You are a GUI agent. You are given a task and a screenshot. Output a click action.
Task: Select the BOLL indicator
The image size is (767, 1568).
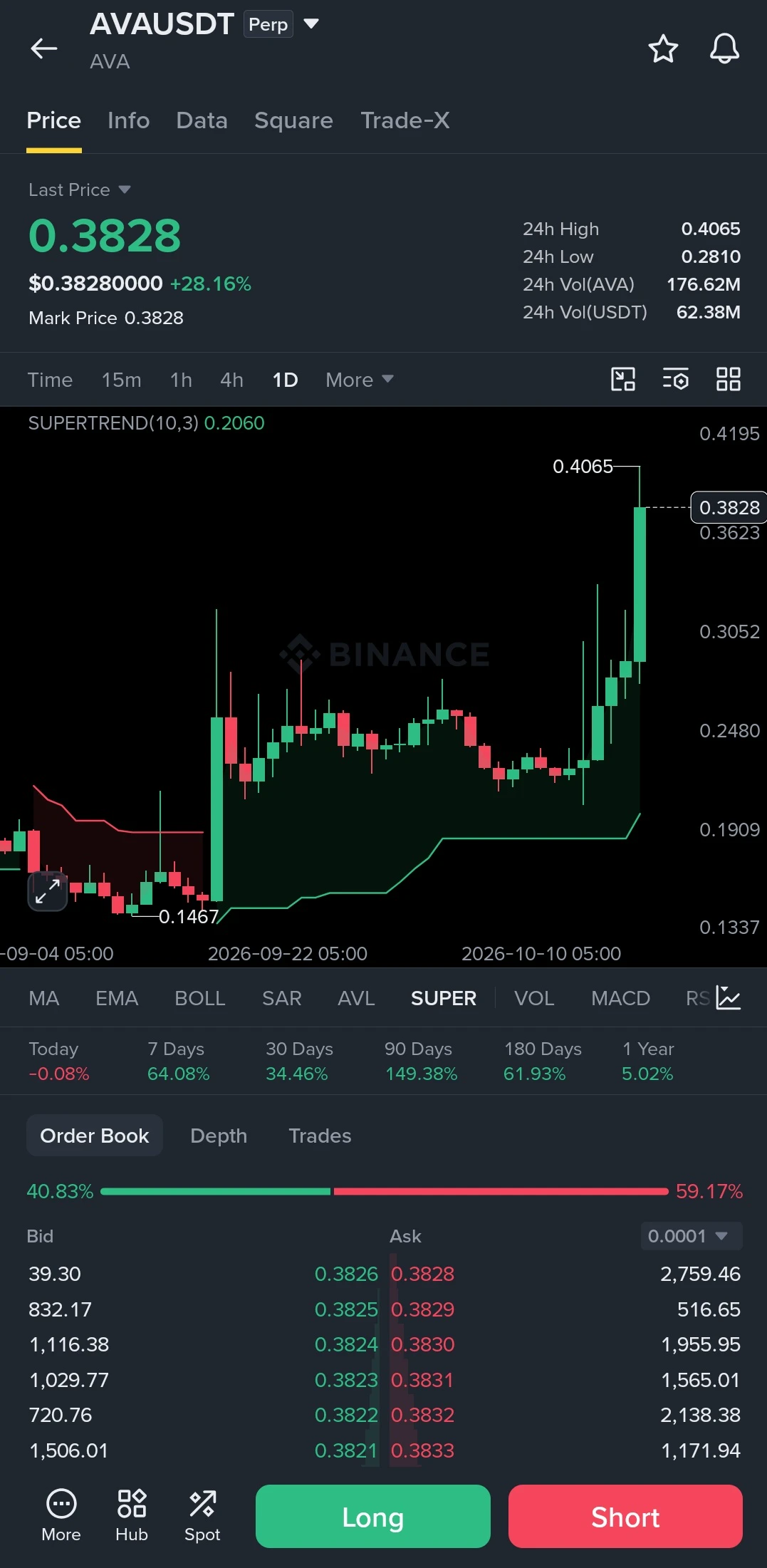[x=200, y=998]
